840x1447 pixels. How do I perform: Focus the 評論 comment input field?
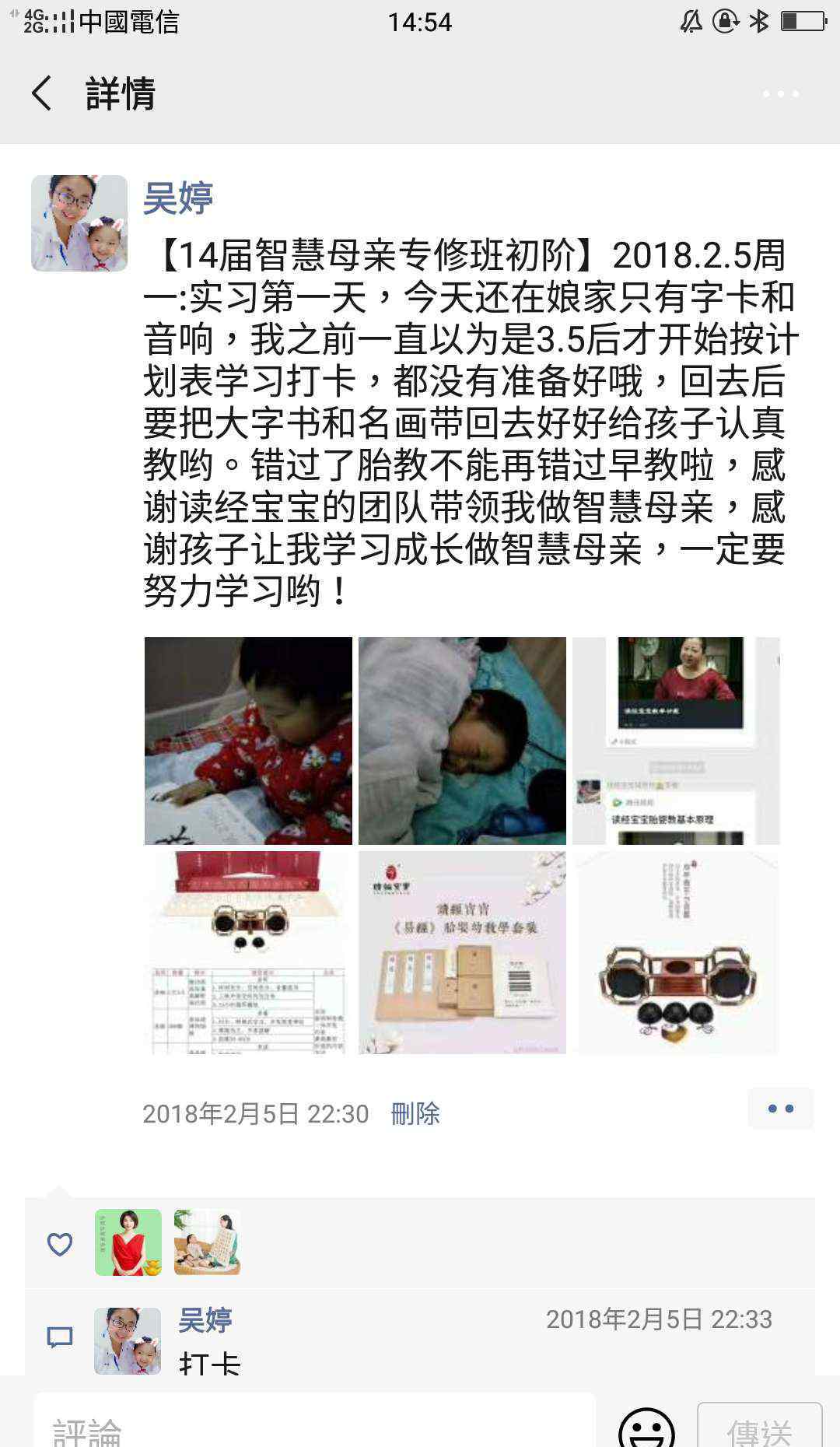[x=315, y=1422]
